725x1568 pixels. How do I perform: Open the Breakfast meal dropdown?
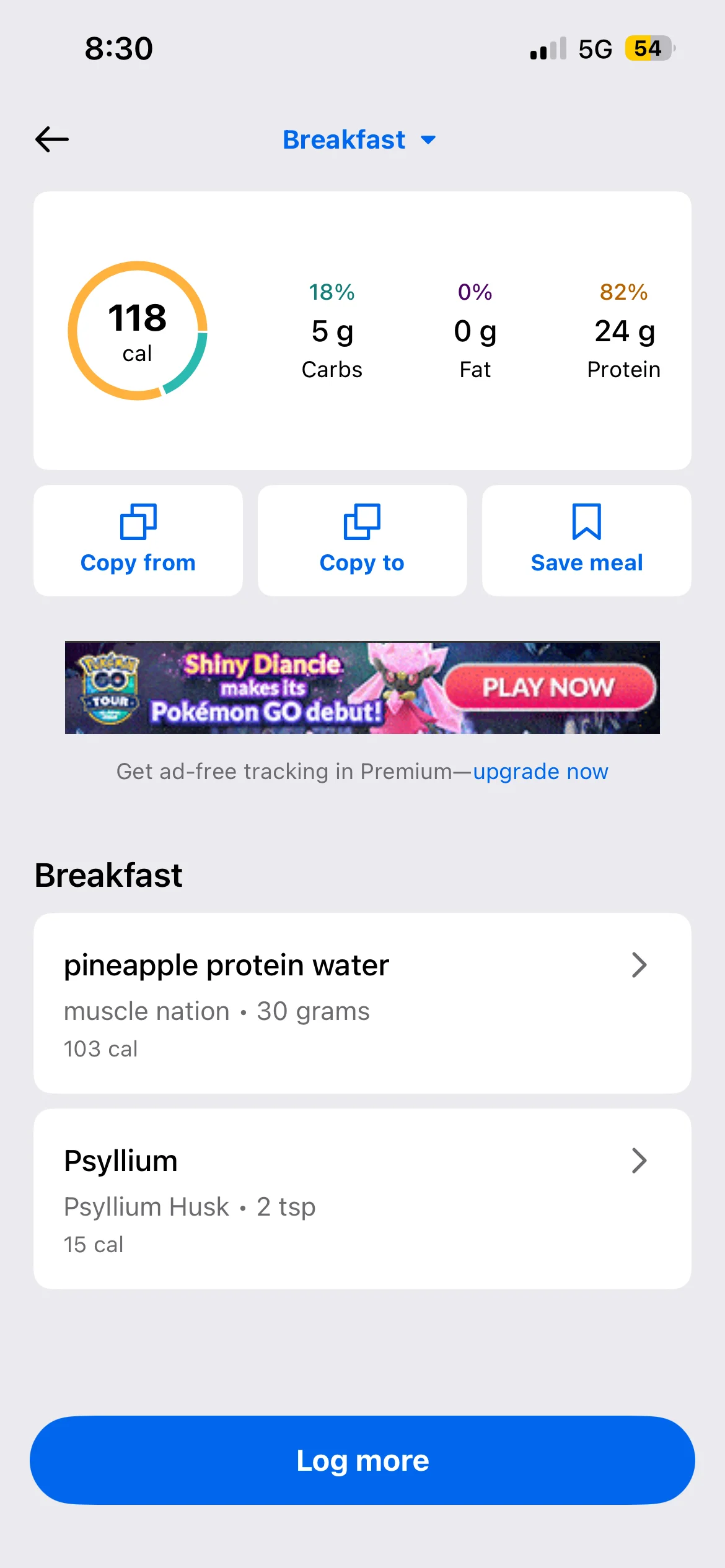359,140
